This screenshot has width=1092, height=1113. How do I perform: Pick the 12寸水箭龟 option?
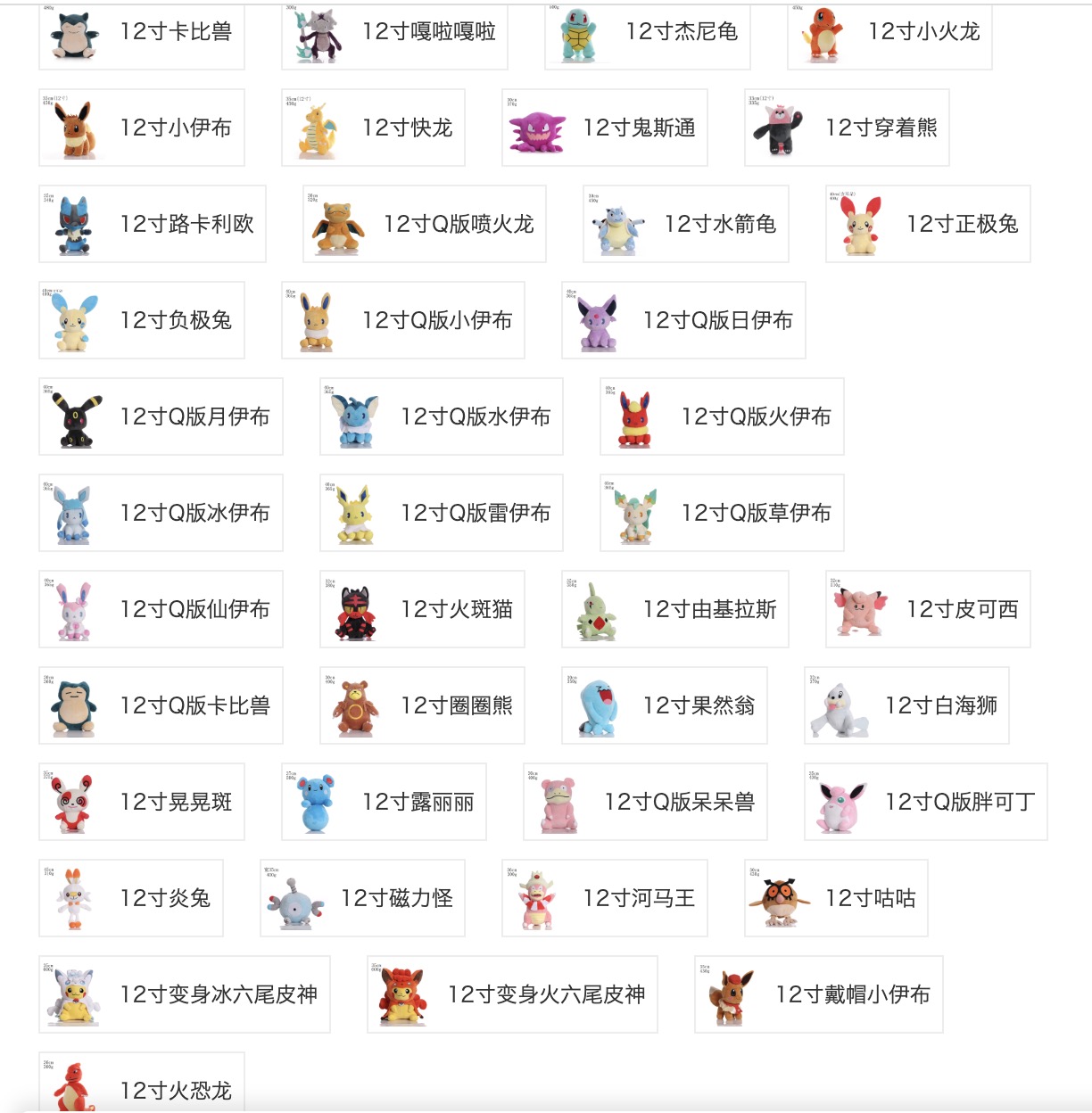[685, 224]
